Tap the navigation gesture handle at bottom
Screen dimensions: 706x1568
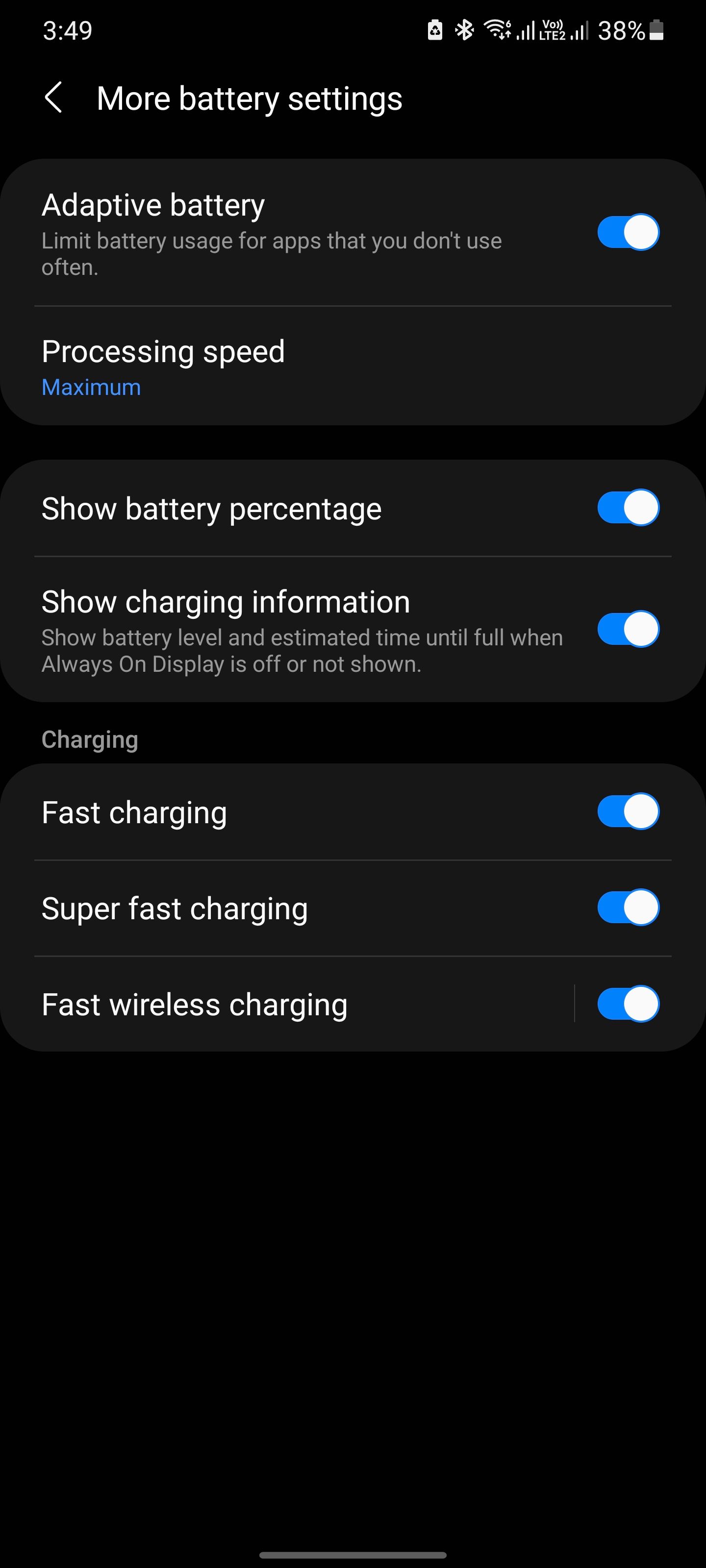[353, 1556]
